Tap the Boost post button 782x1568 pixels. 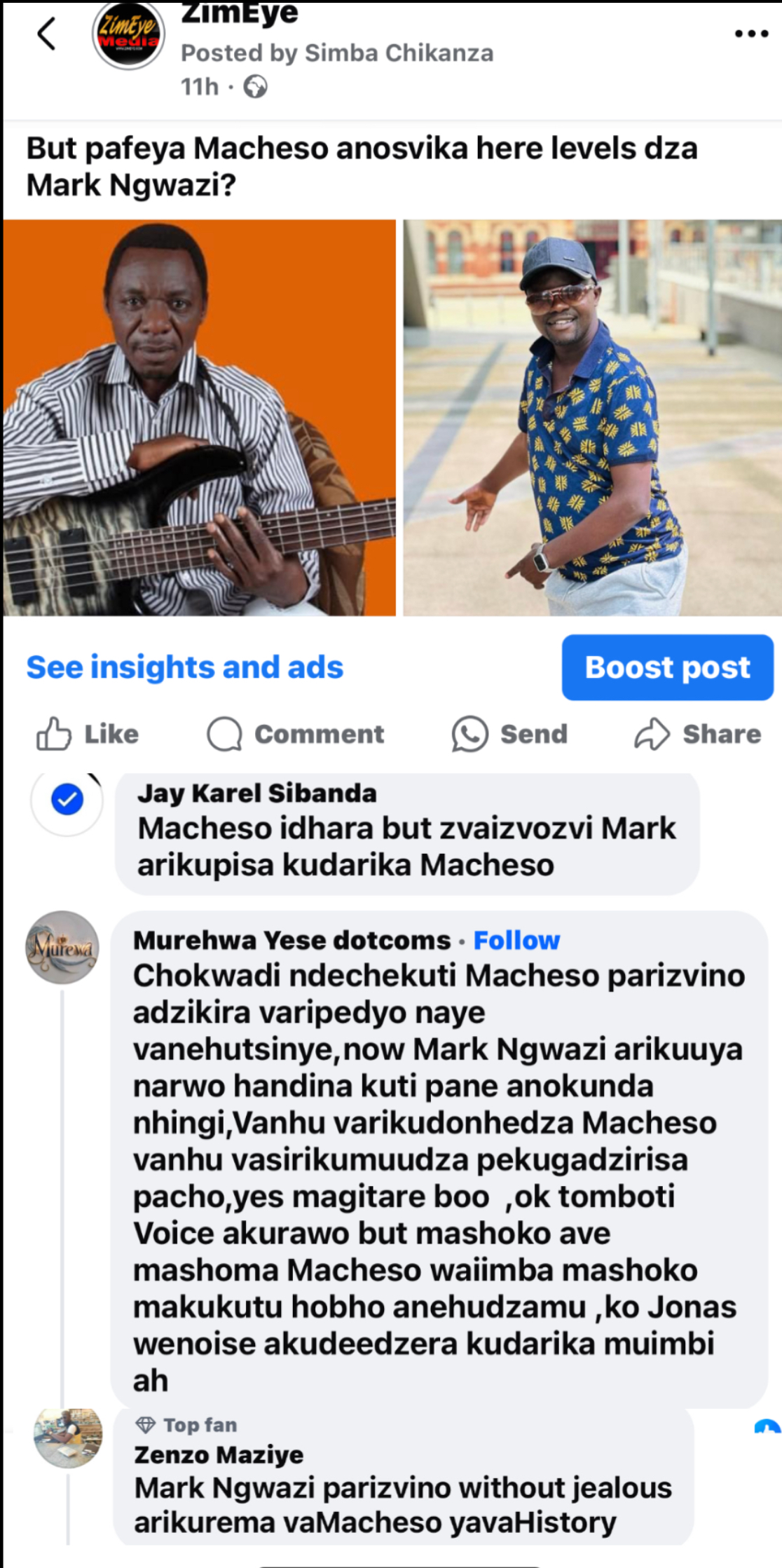[667, 667]
